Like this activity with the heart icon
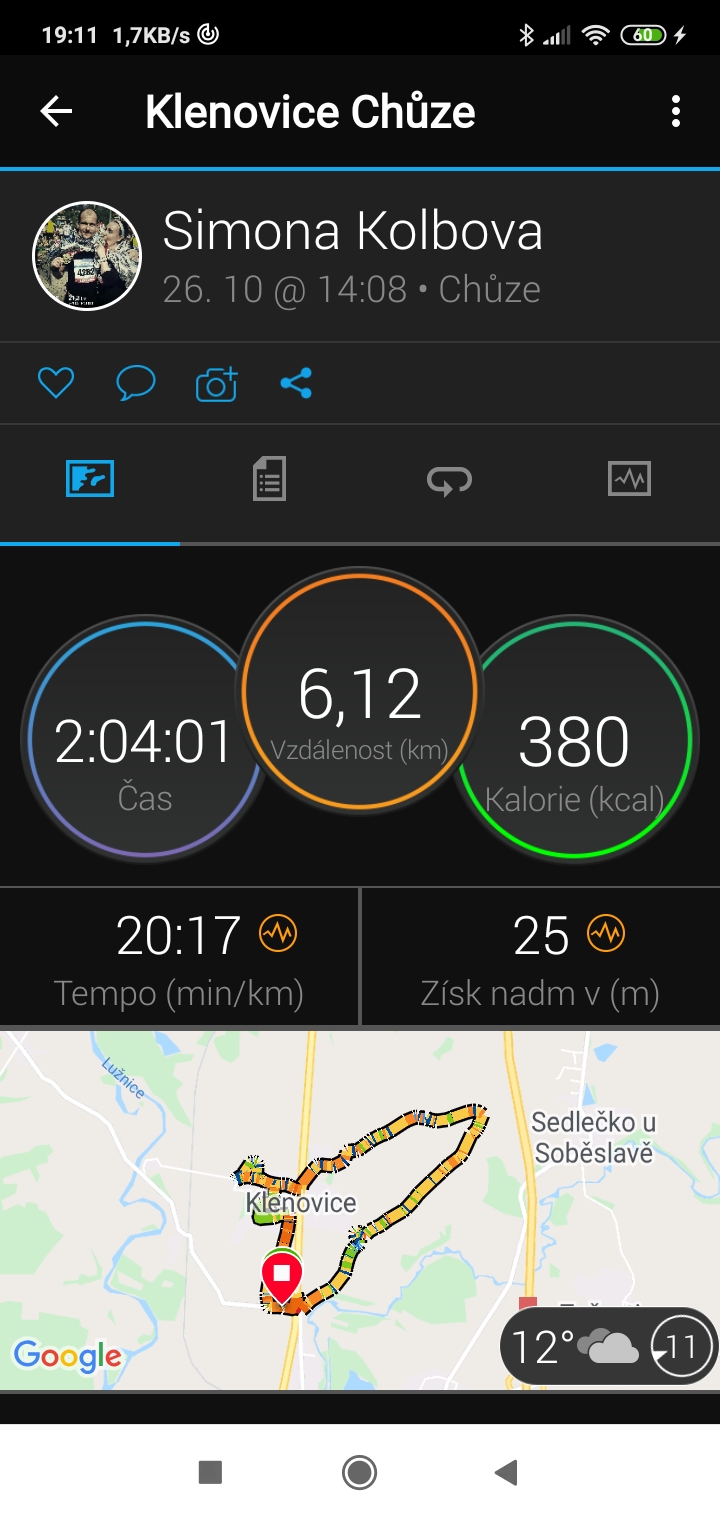720x1520 pixels. [56, 383]
